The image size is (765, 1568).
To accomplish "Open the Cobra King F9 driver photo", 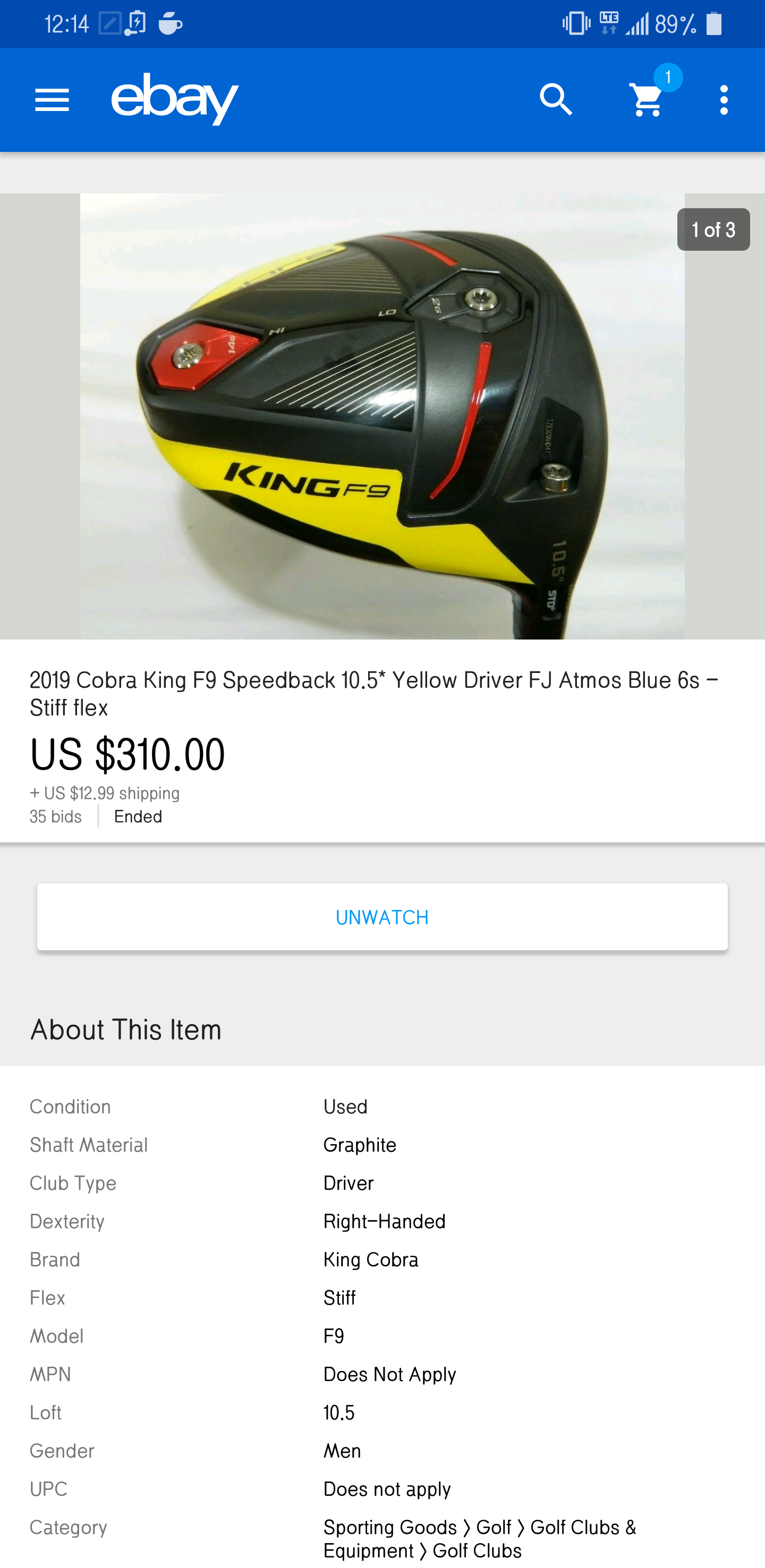I will (x=382, y=416).
